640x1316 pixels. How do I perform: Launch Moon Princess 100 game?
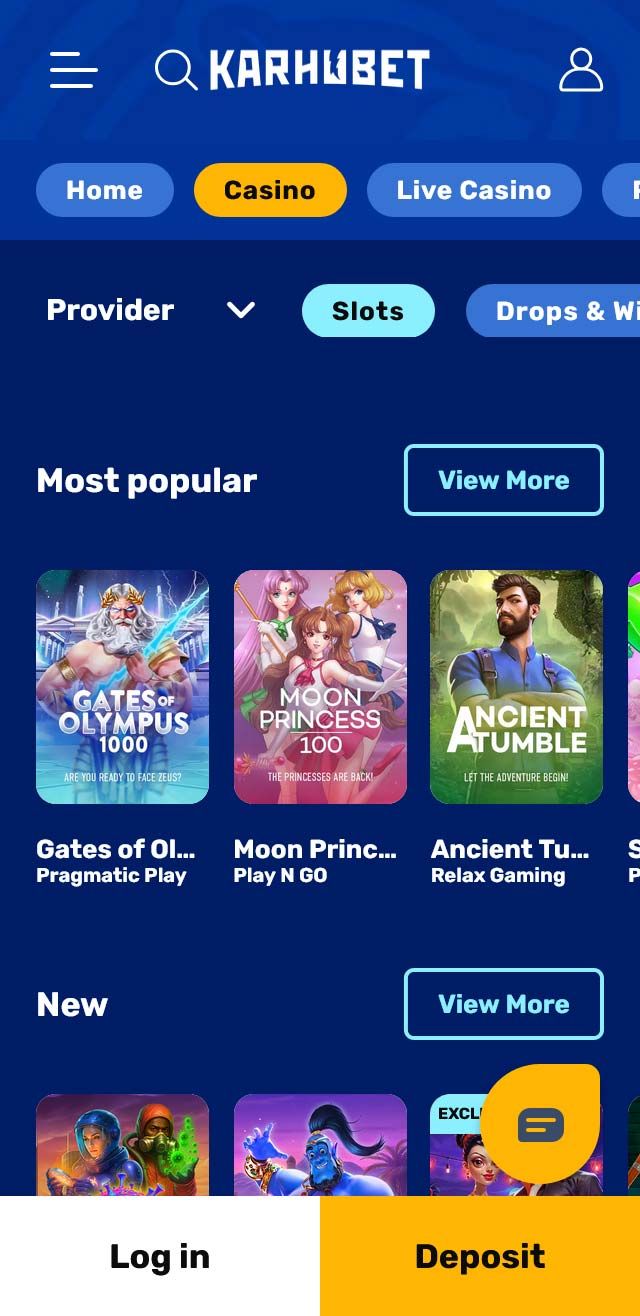(x=320, y=687)
